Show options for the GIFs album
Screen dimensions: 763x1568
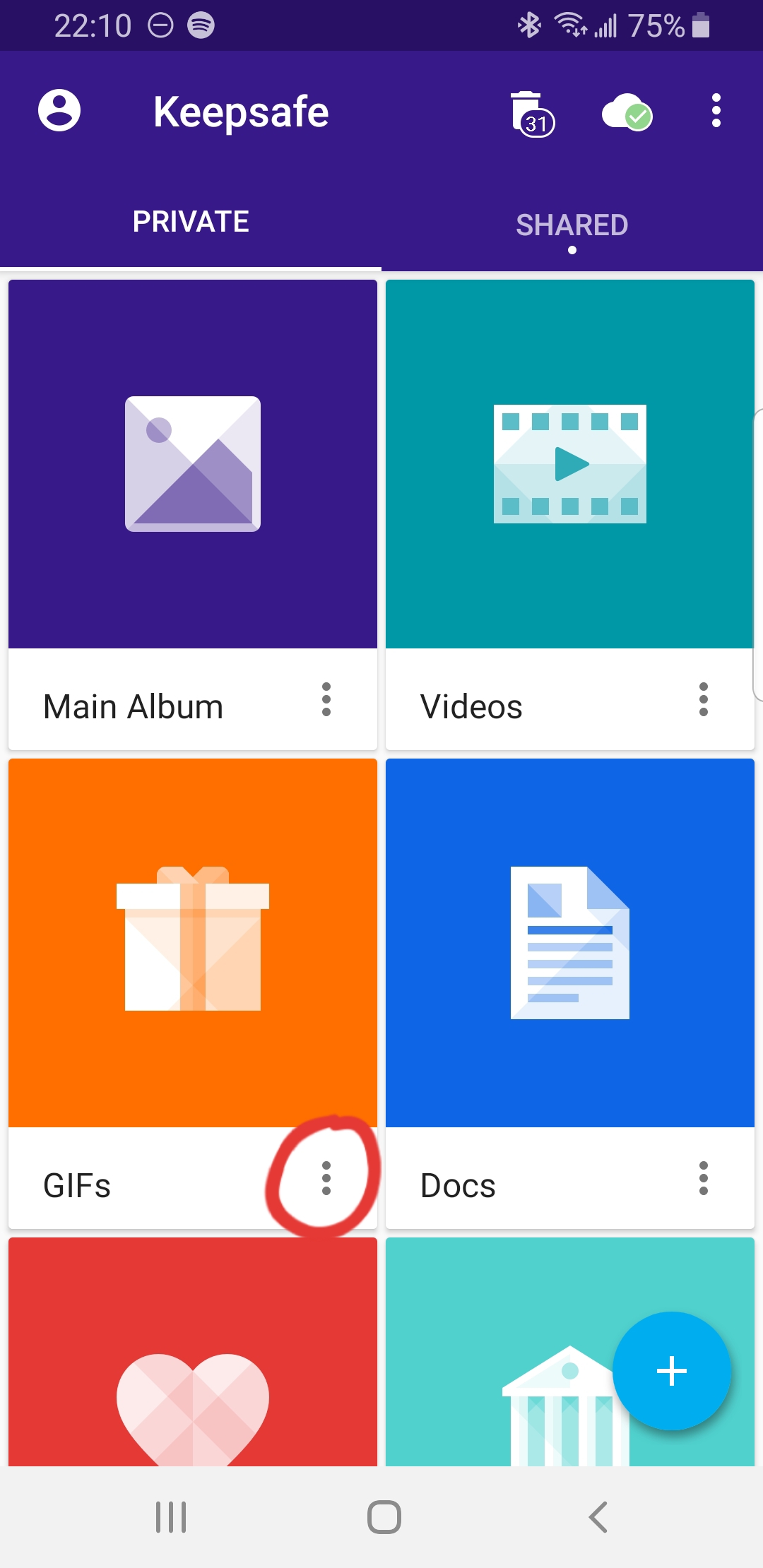[x=326, y=1178]
